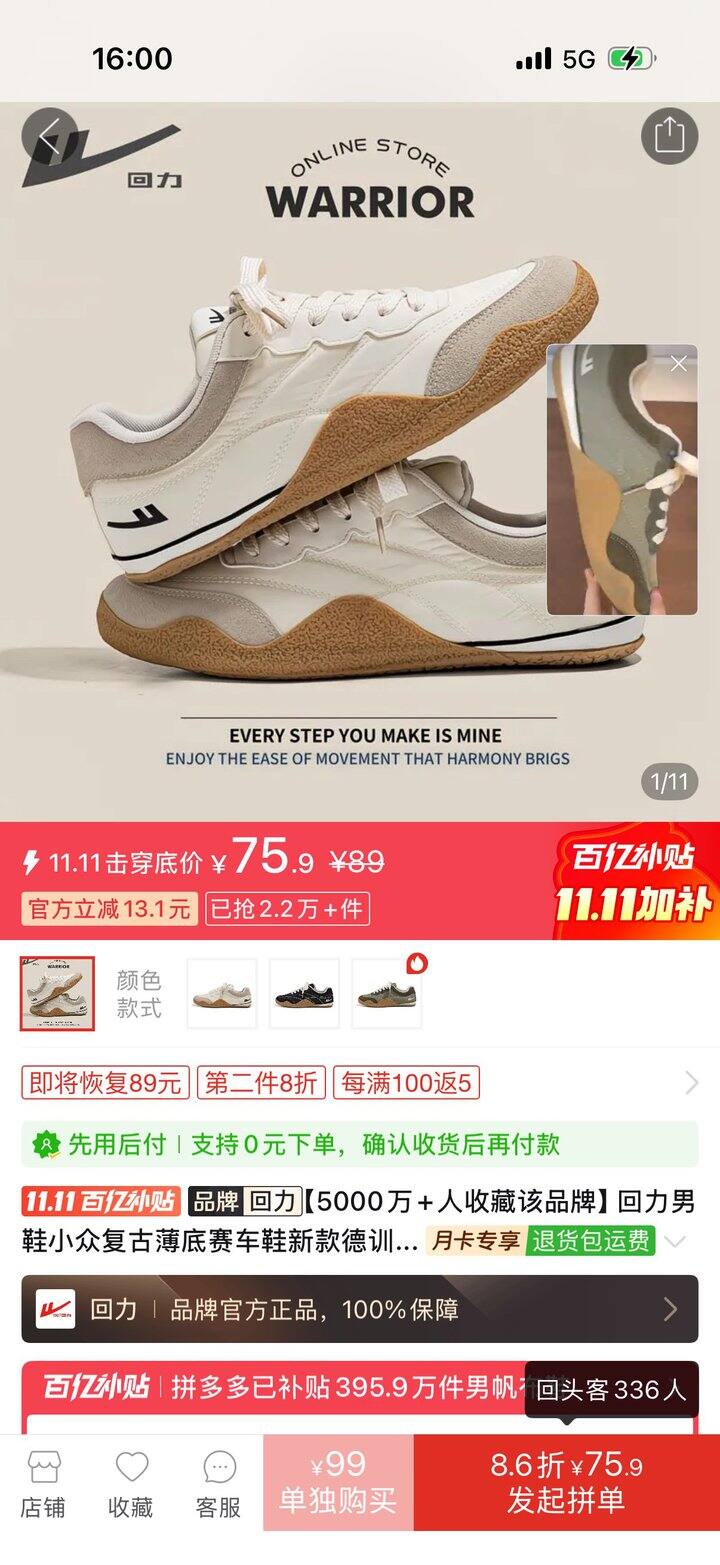Select the beige shoe color option

pos(222,993)
